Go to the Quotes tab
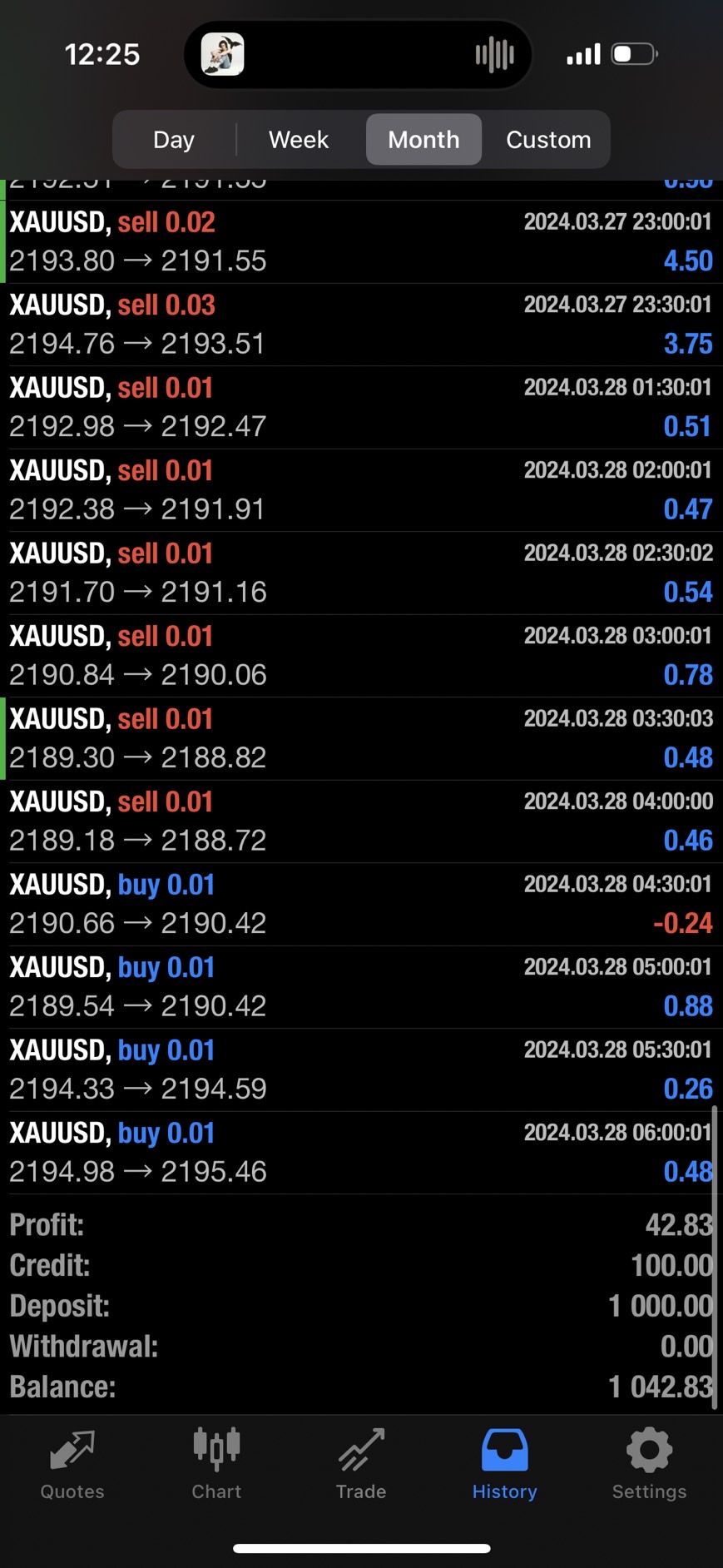This screenshot has height=1568, width=723. (x=72, y=1465)
